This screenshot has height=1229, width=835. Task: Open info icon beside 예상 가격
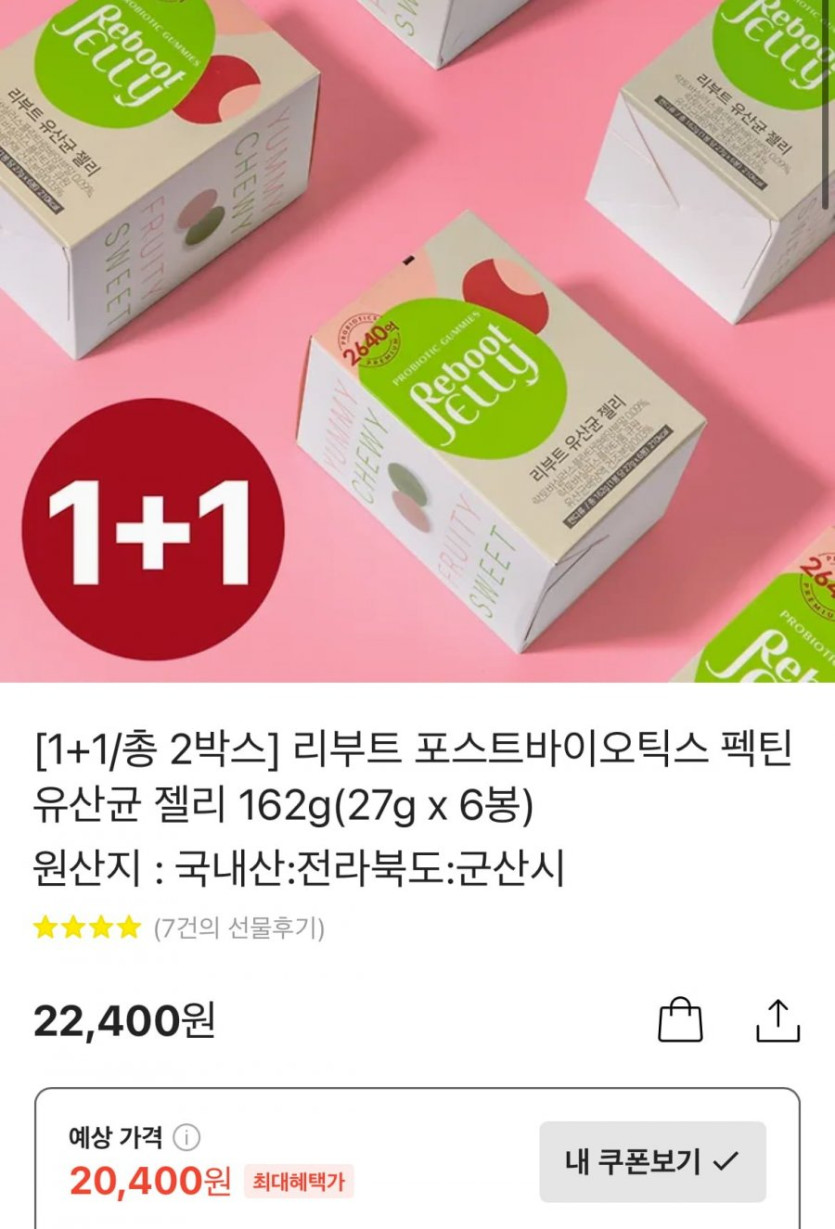(186, 1138)
